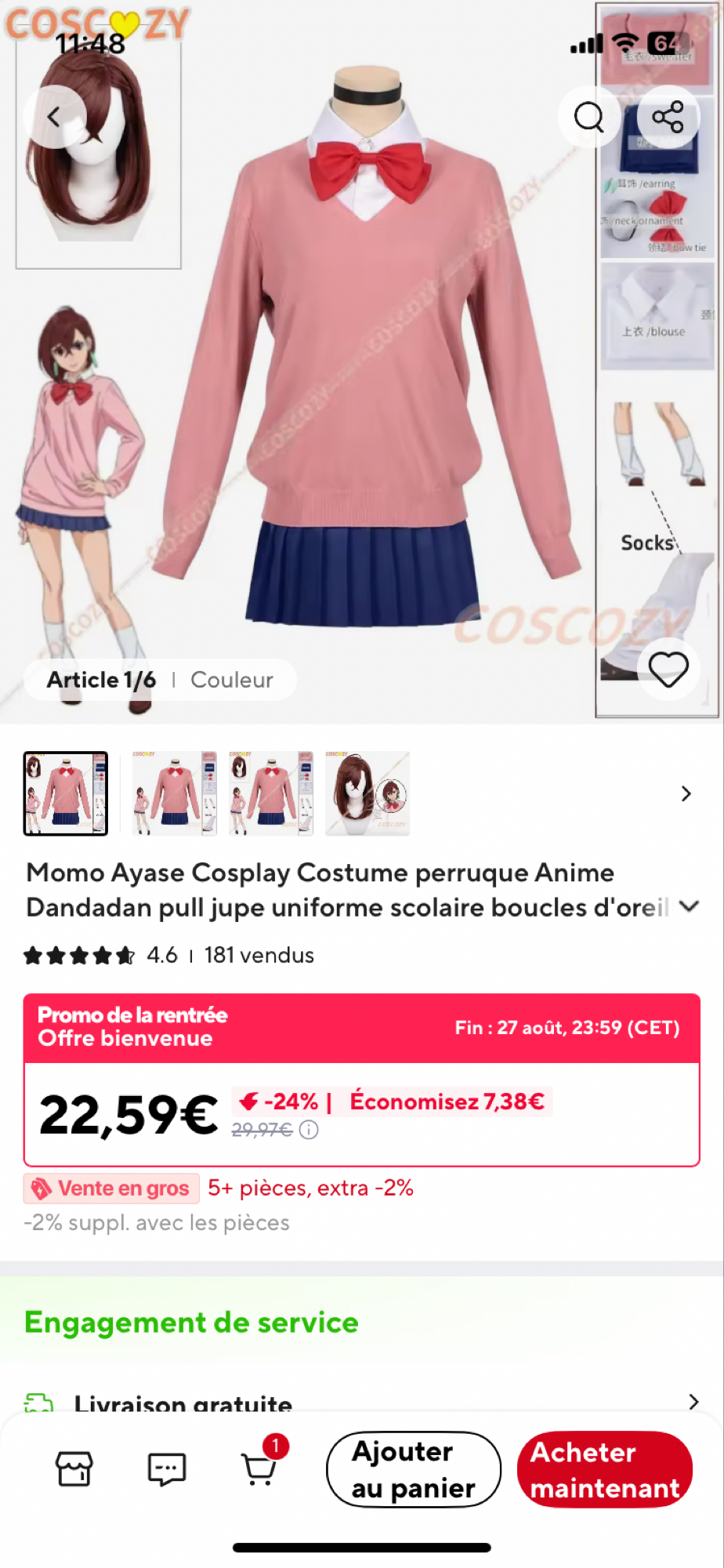This screenshot has height=1568, width=724.
Task: Tap Ajouter au panier
Action: (413, 1469)
